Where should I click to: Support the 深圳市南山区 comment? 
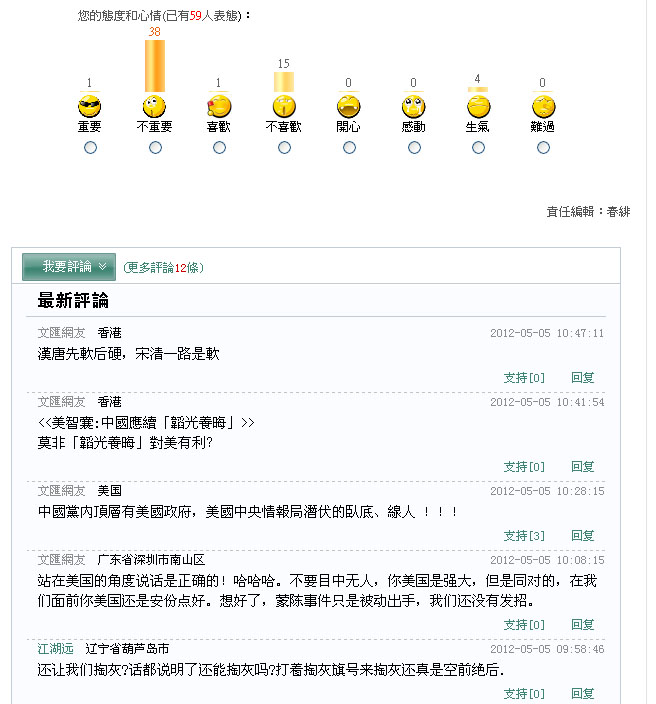523,625
